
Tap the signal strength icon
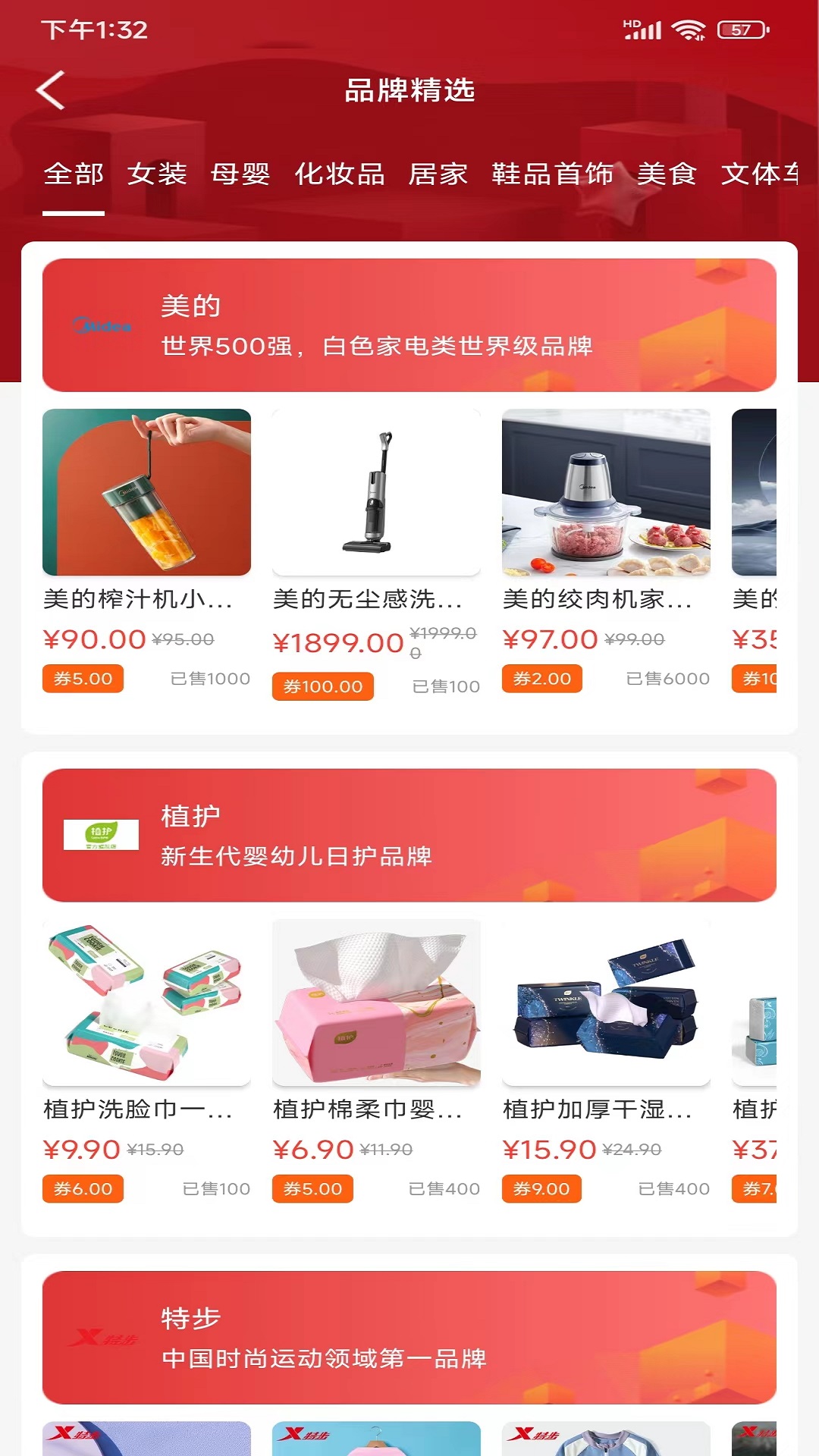(642, 30)
